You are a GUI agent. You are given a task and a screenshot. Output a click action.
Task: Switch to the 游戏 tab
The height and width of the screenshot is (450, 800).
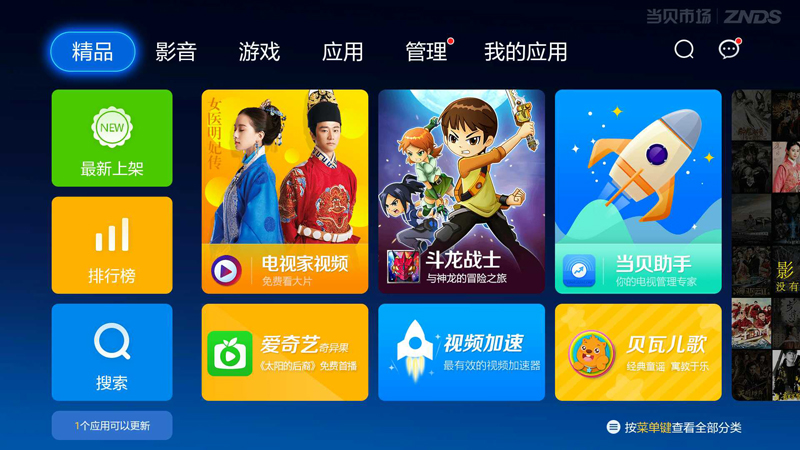pos(259,52)
